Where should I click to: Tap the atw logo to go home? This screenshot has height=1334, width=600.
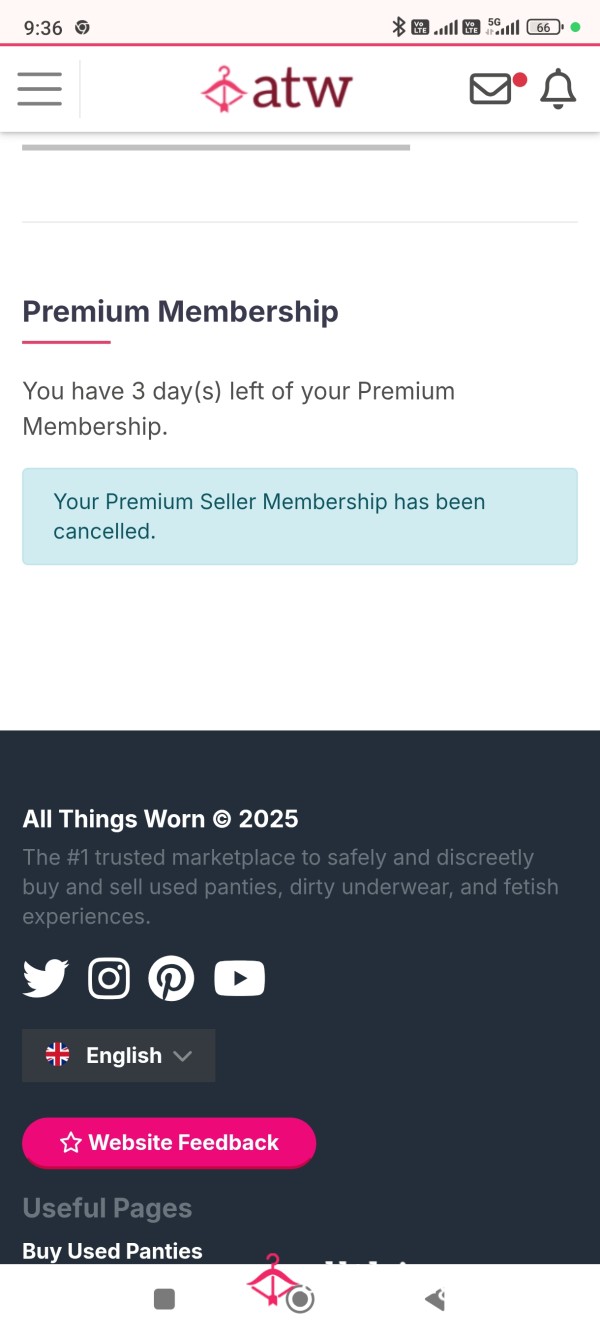pos(277,89)
